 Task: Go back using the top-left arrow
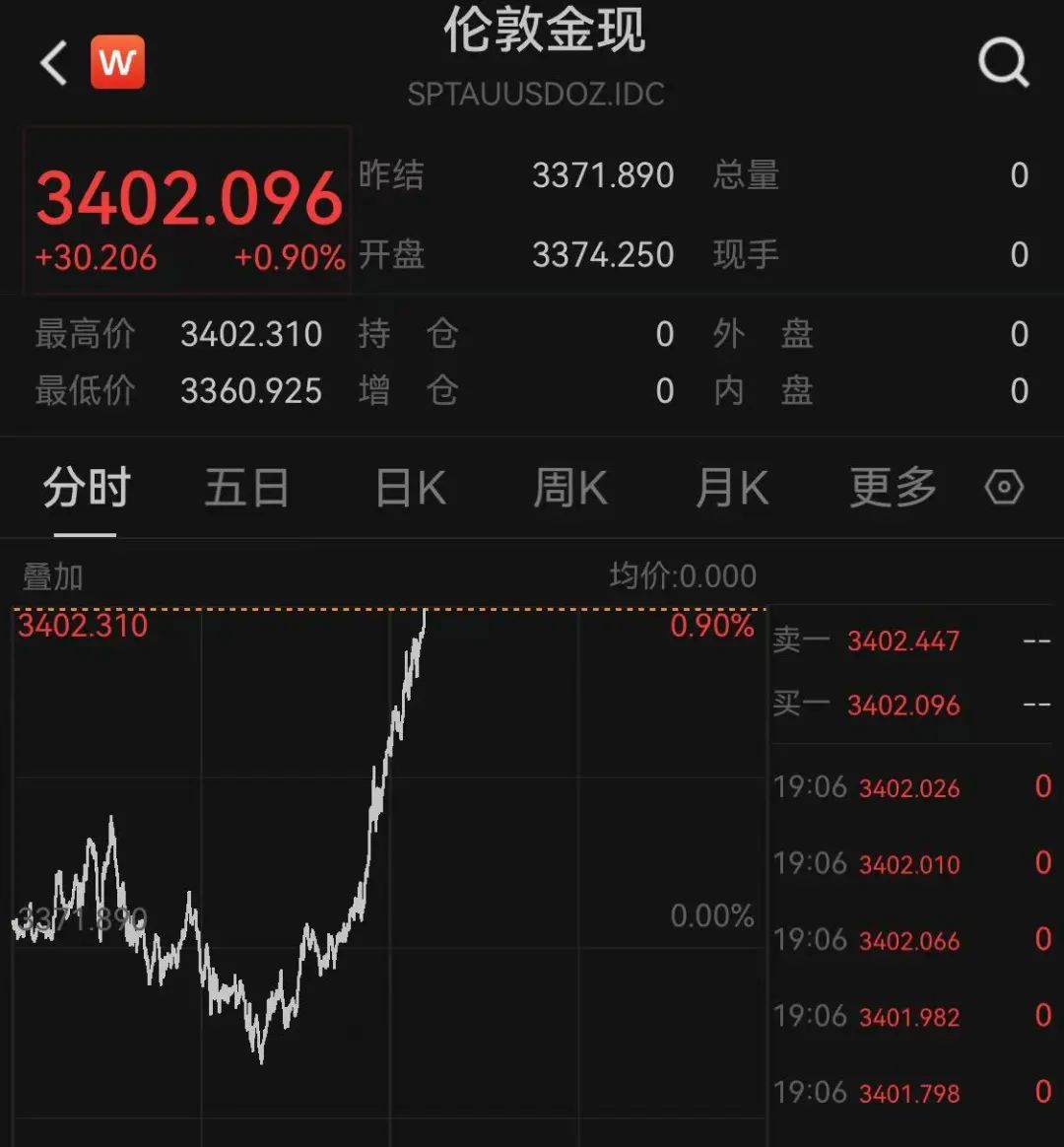point(54,64)
